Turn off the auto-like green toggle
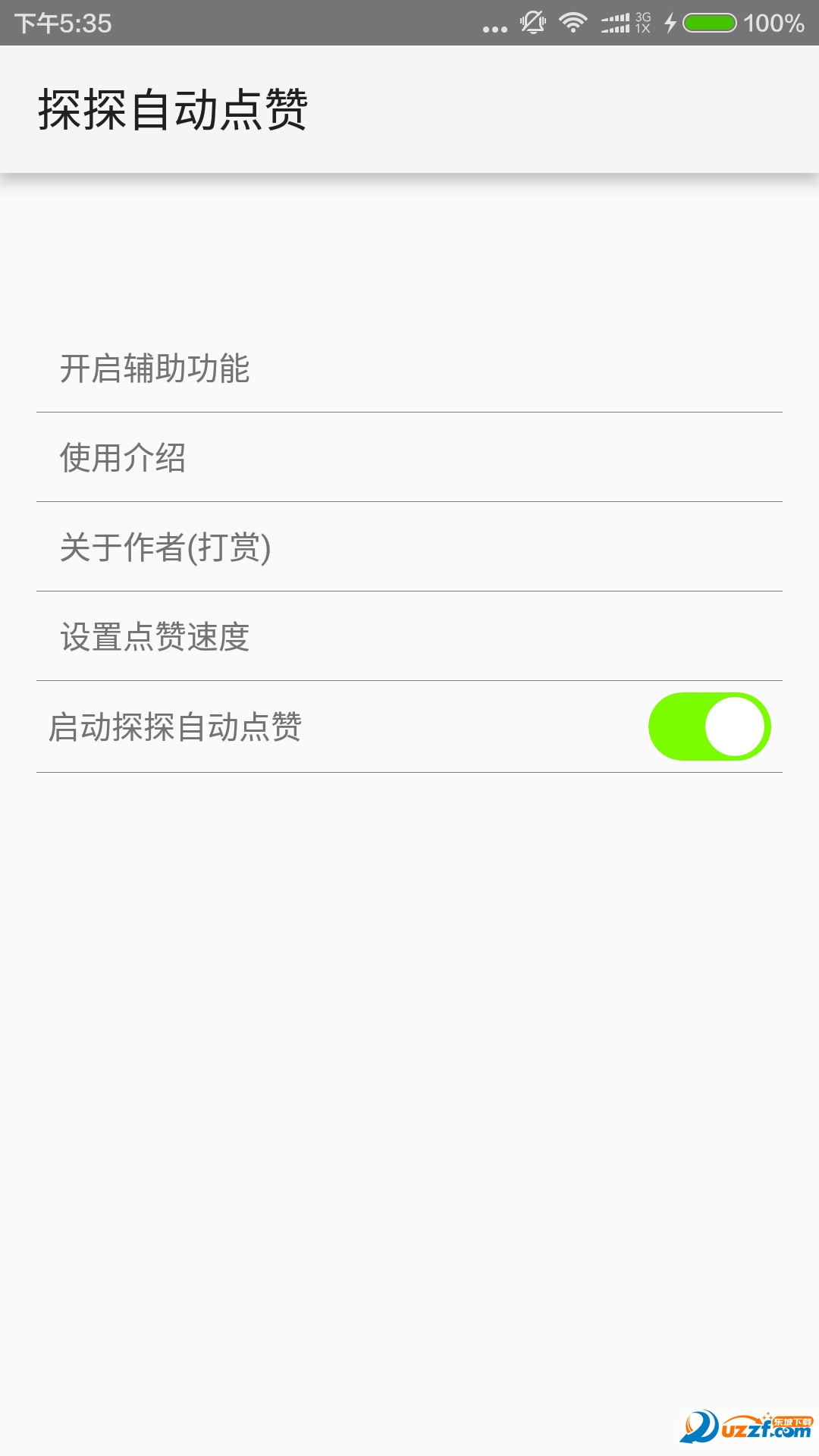The height and width of the screenshot is (1456, 819). point(709,726)
